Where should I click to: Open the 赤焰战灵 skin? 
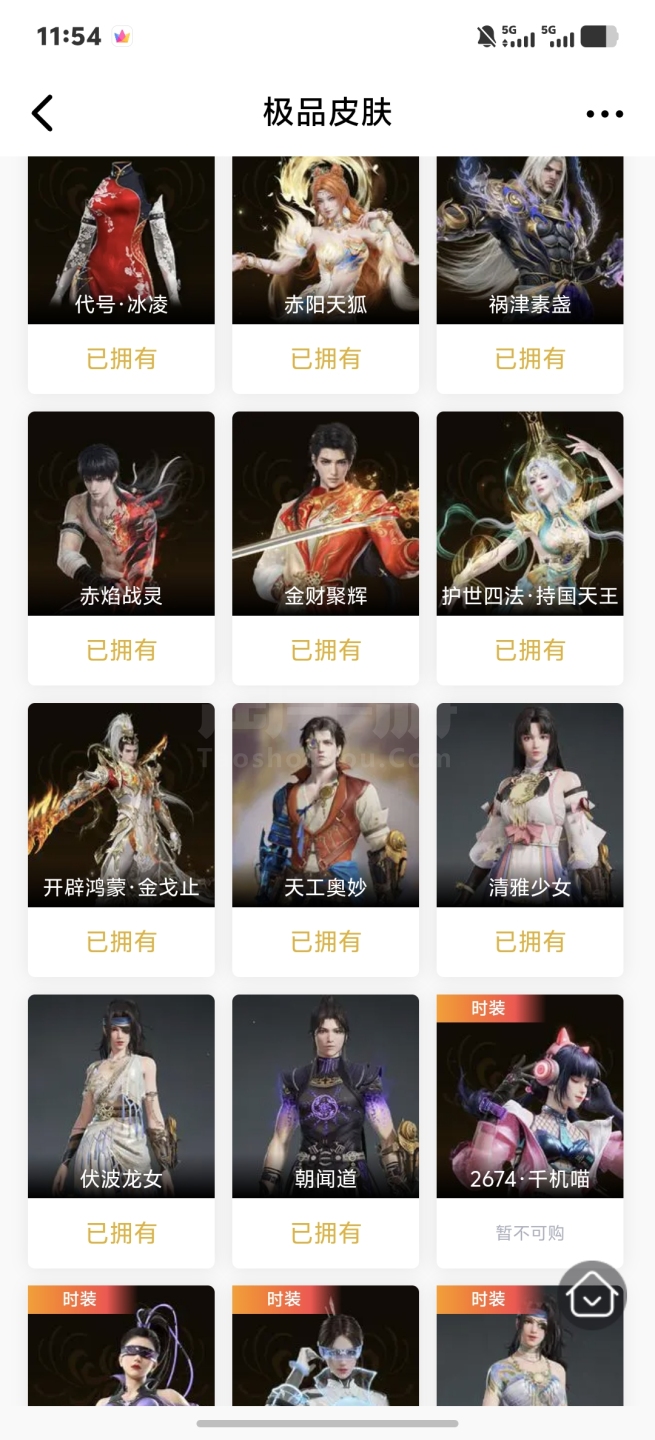coord(121,515)
